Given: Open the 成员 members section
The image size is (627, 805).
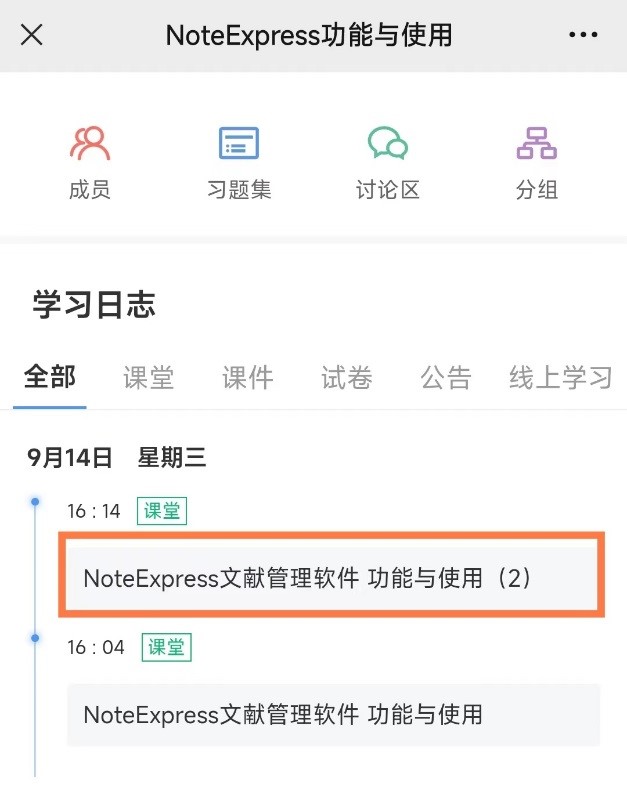Looking at the screenshot, I should pos(90,162).
